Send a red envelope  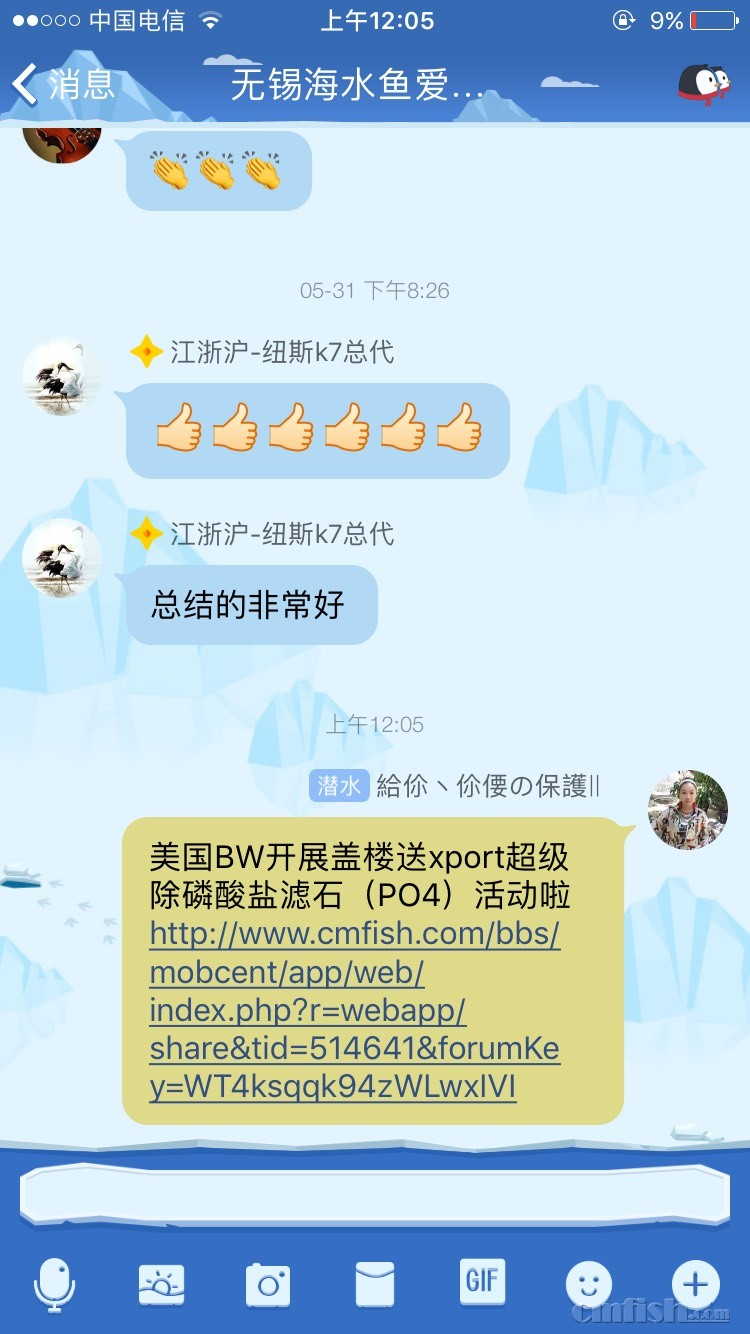pos(375,1282)
